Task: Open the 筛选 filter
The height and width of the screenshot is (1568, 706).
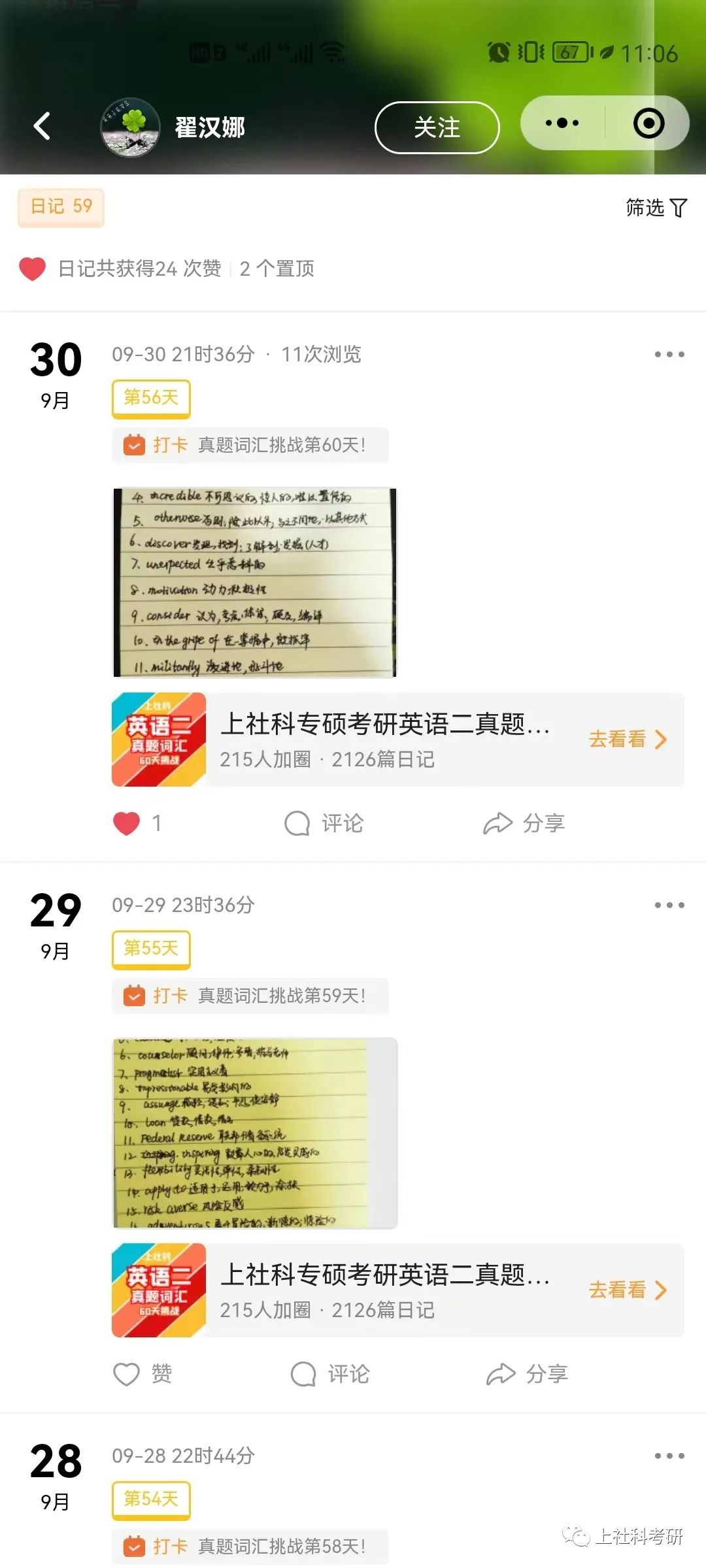Action: 656,208
